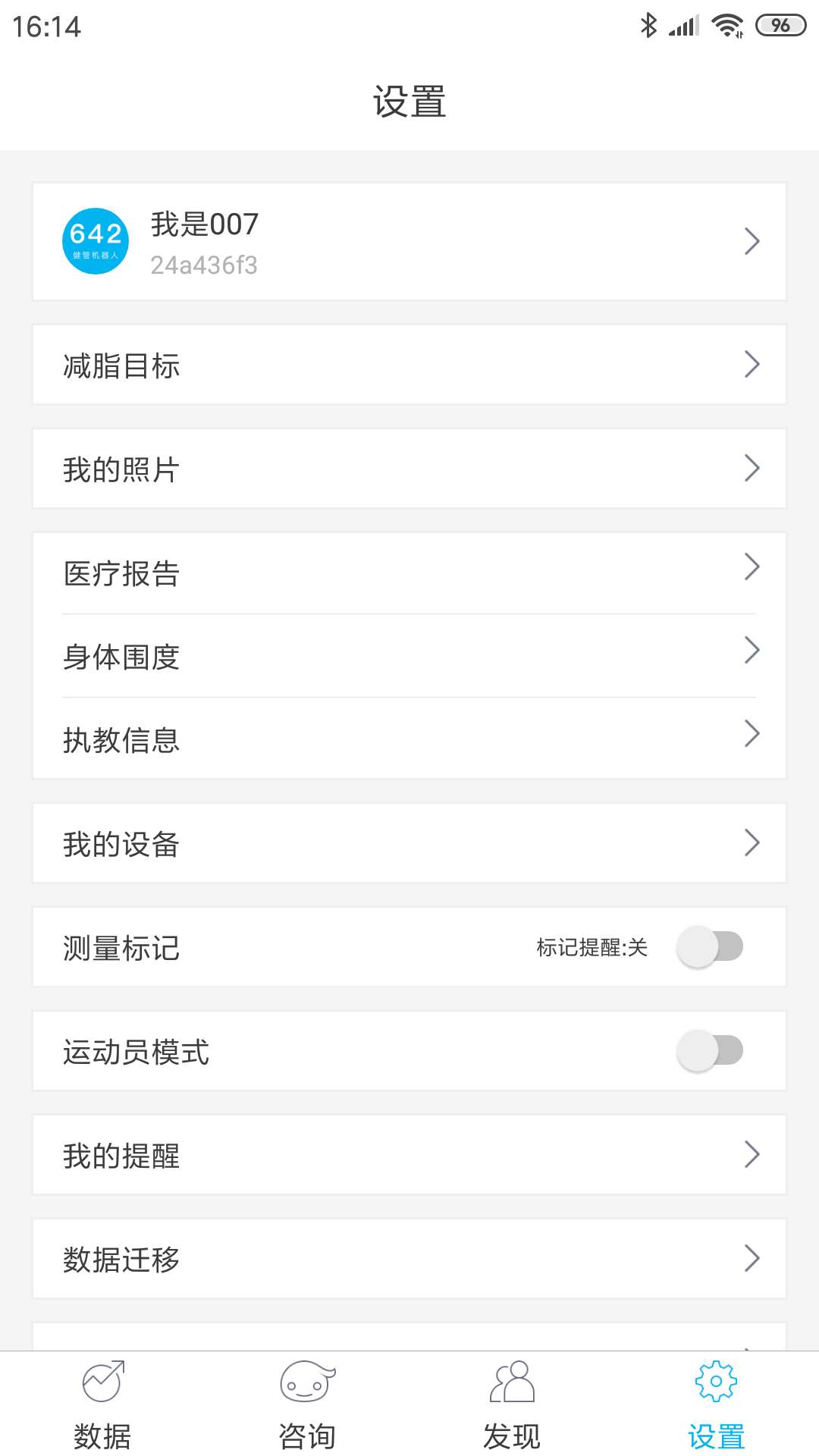Tap the mobile signal strength bars

pyautogui.click(x=683, y=25)
